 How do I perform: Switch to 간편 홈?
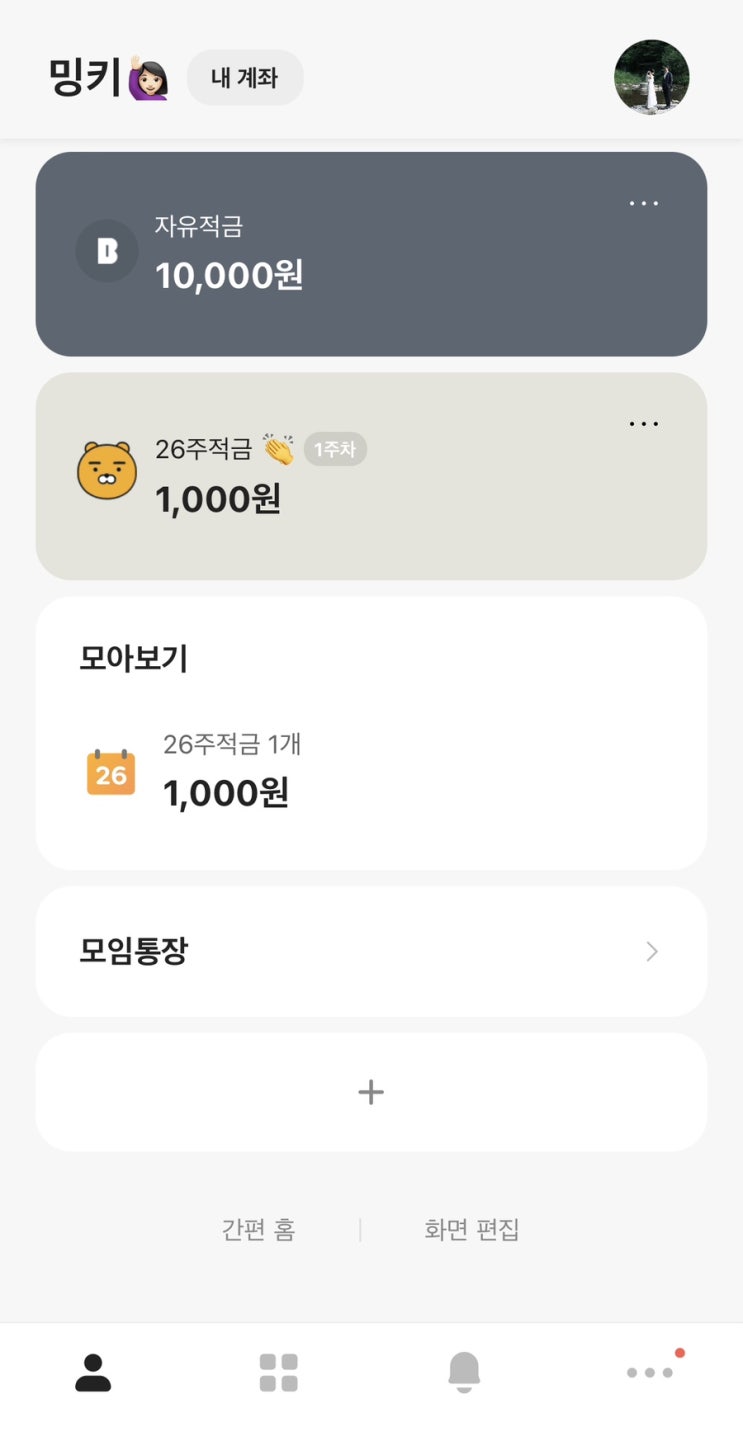click(x=258, y=1230)
